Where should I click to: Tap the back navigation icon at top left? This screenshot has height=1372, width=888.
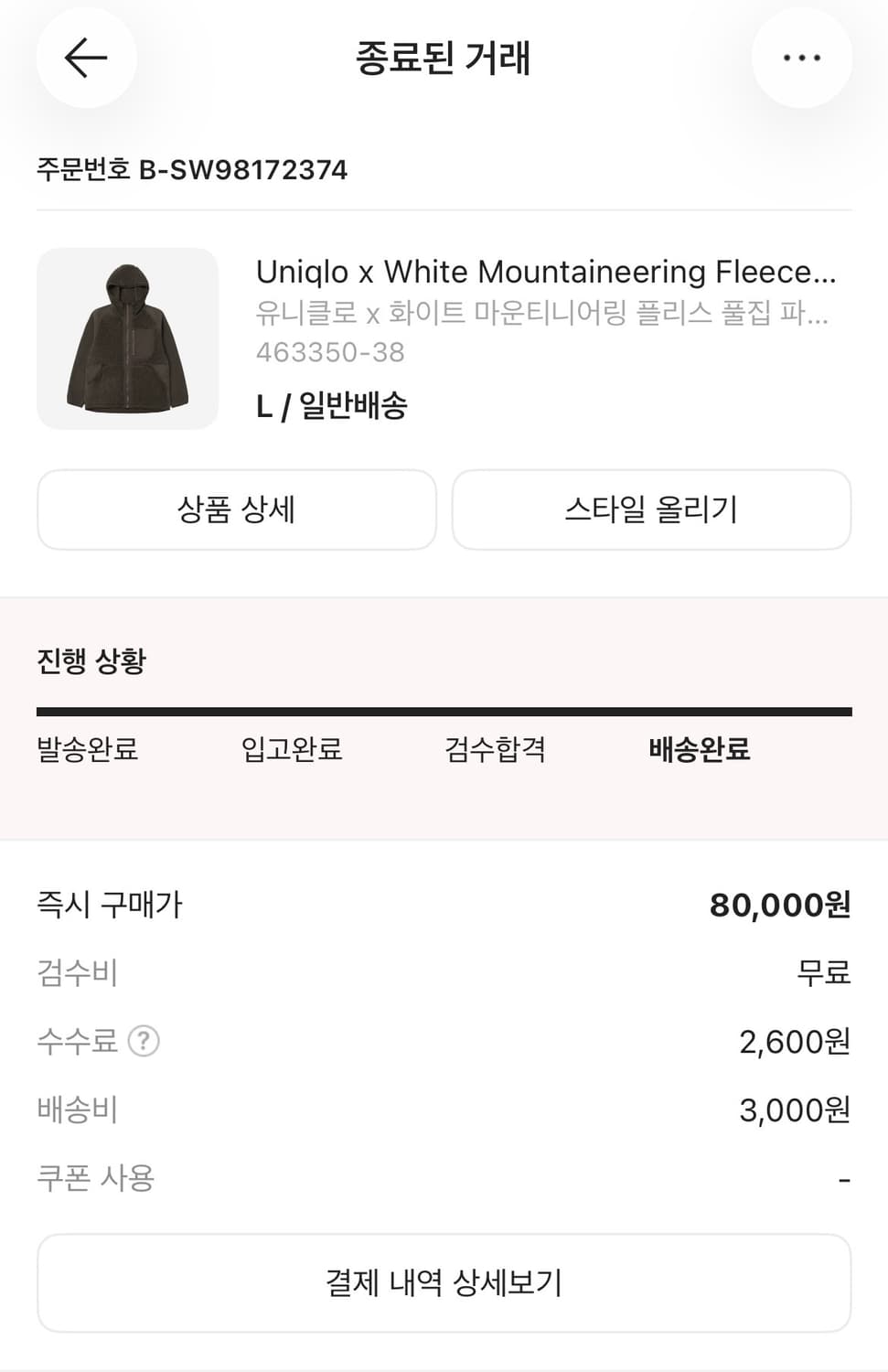86,58
